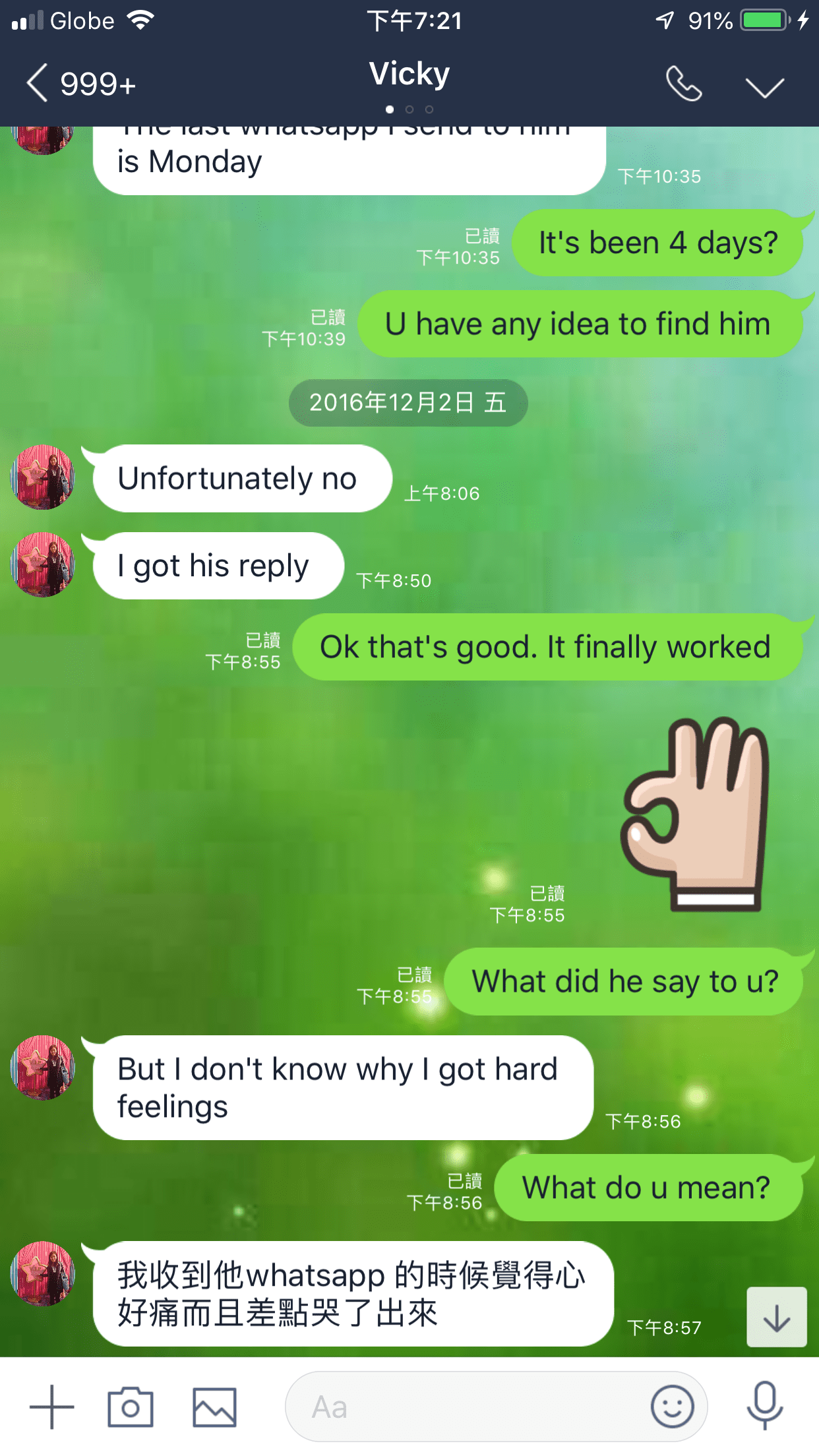Expand the chat options dropdown chevron

(x=764, y=86)
